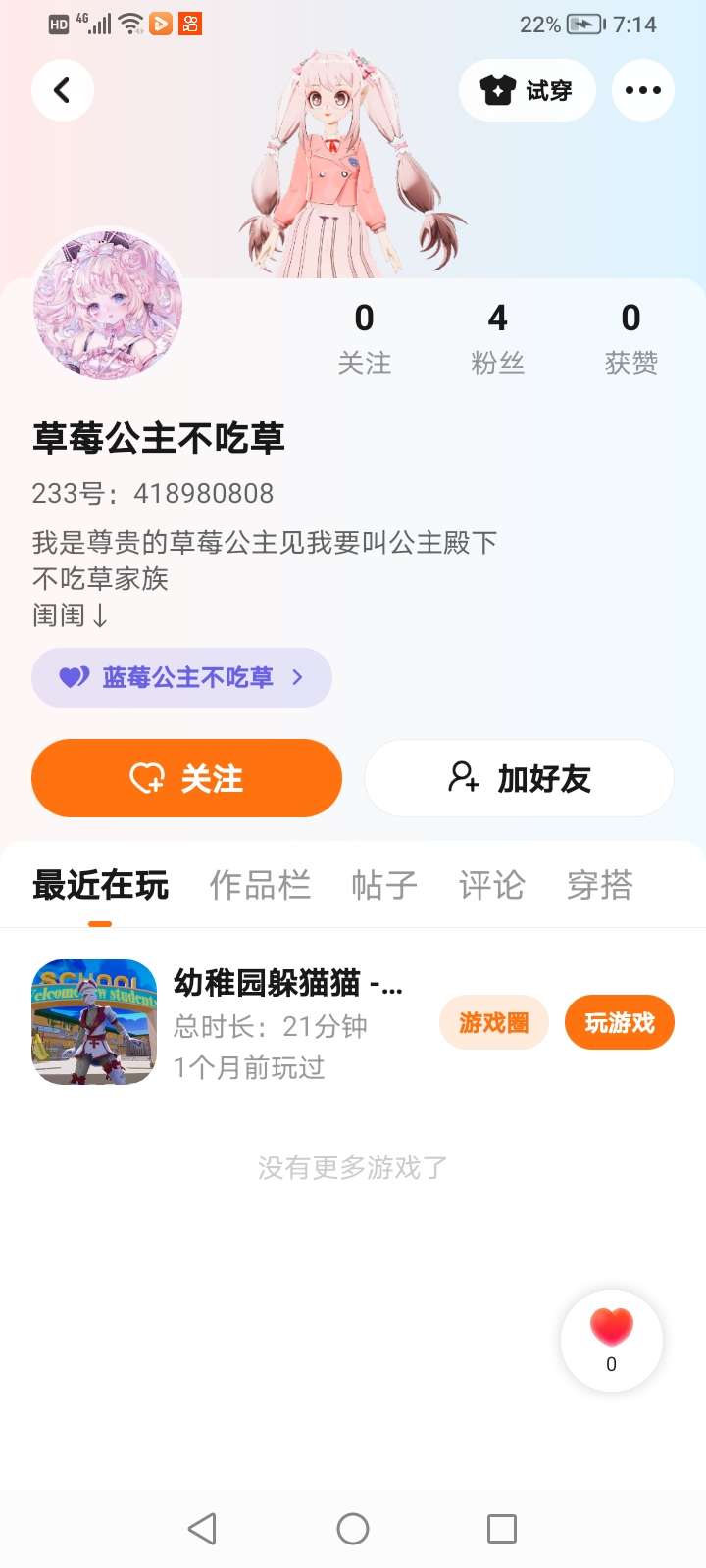Switch to the 帖子 tab
The height and width of the screenshot is (1568, 706).
point(384,885)
